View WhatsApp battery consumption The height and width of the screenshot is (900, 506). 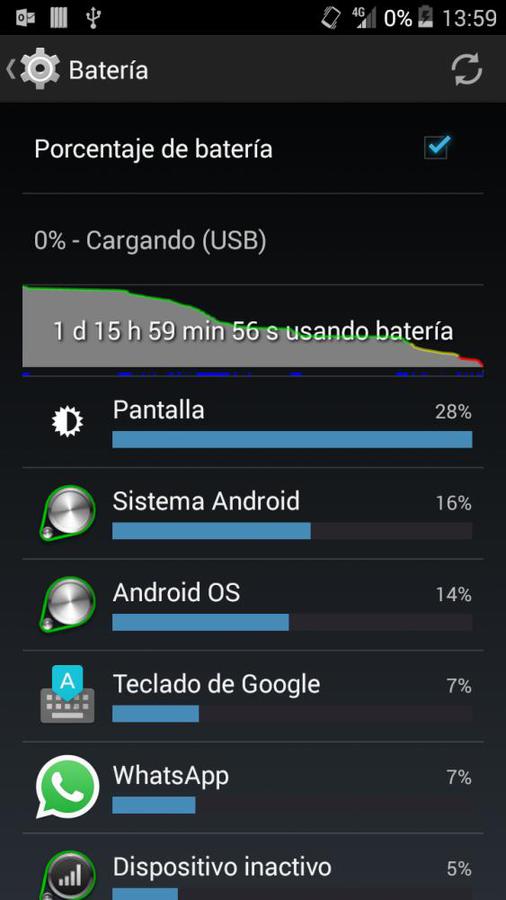coord(253,787)
